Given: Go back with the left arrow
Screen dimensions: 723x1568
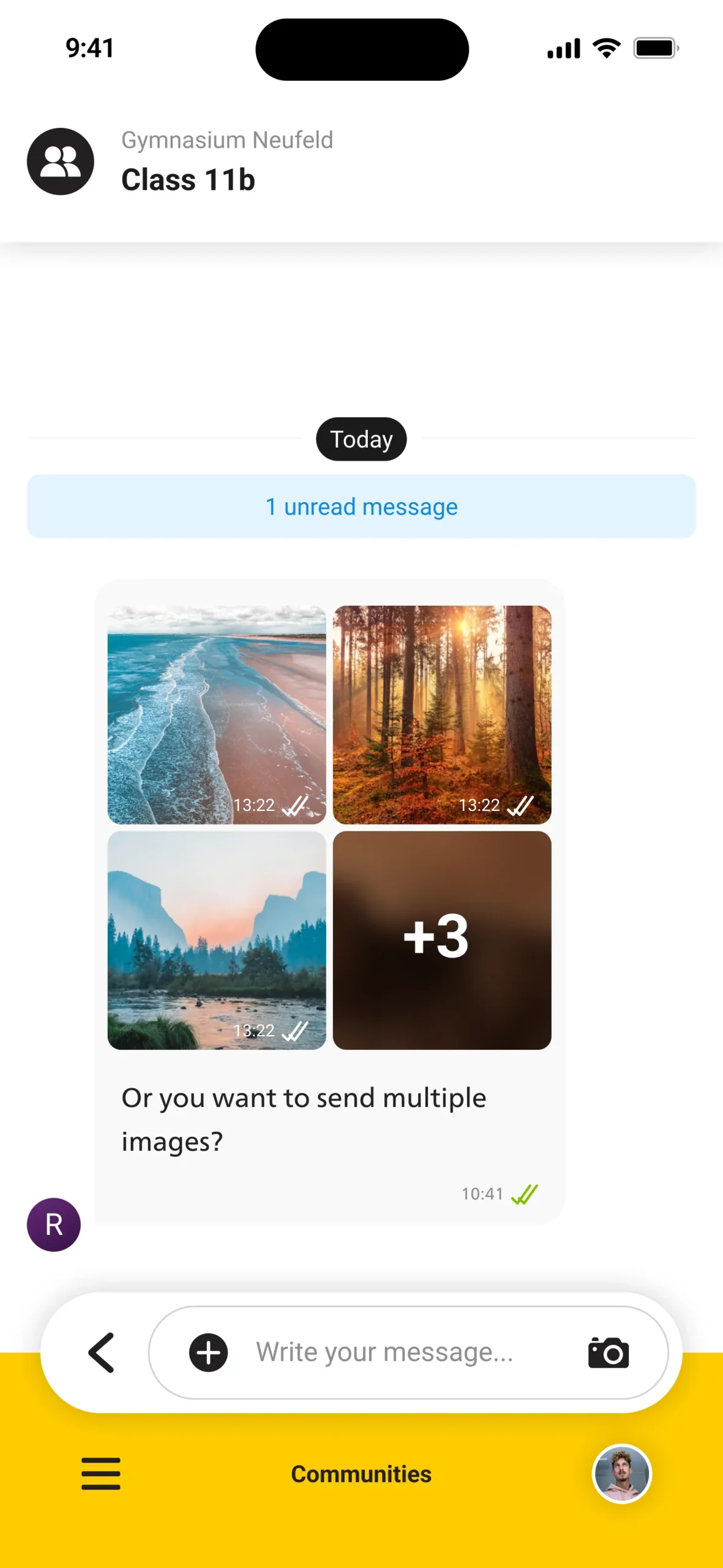Looking at the screenshot, I should 102,1352.
